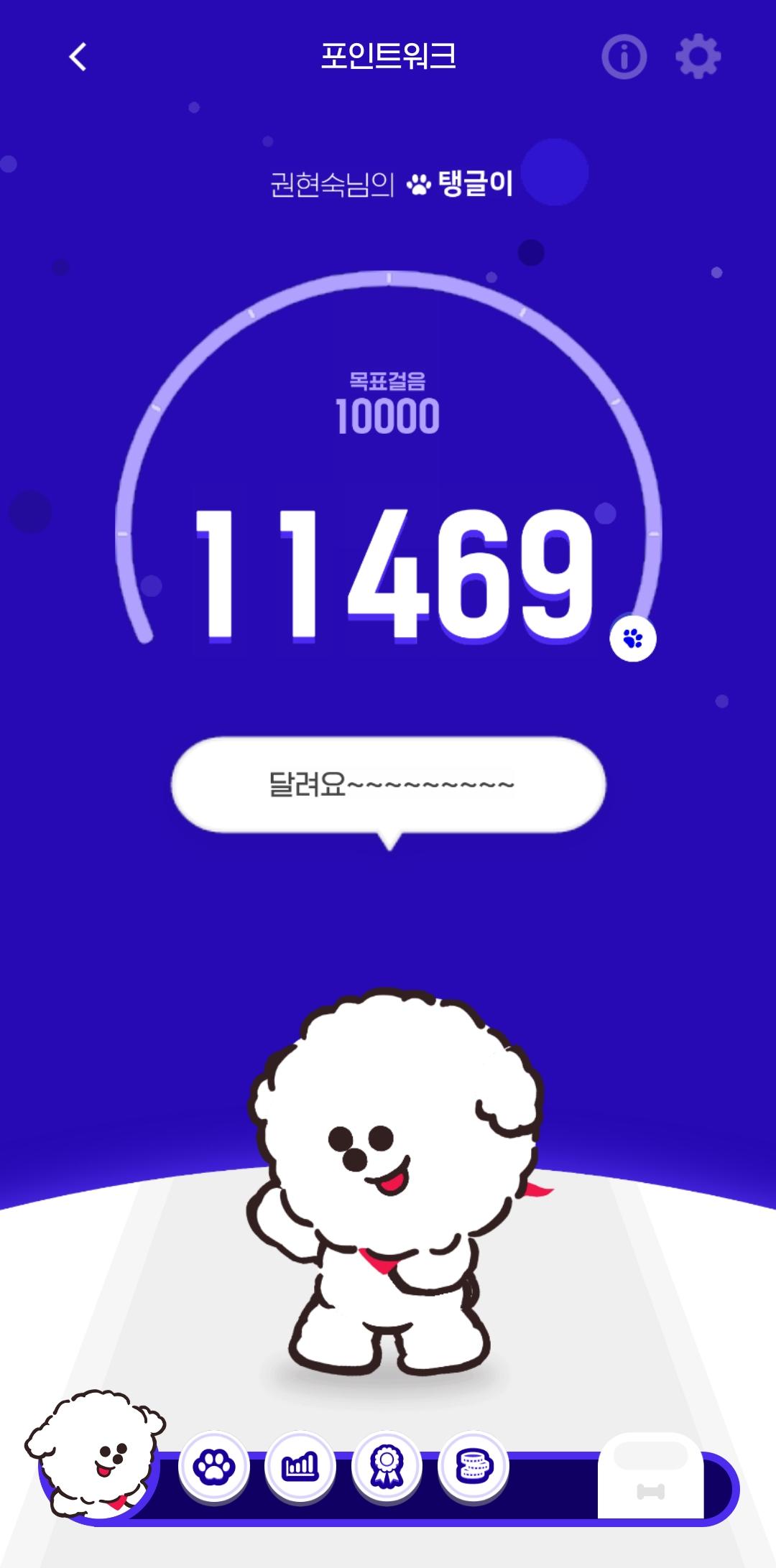Go back from 포인트워크 screen

coord(78,57)
